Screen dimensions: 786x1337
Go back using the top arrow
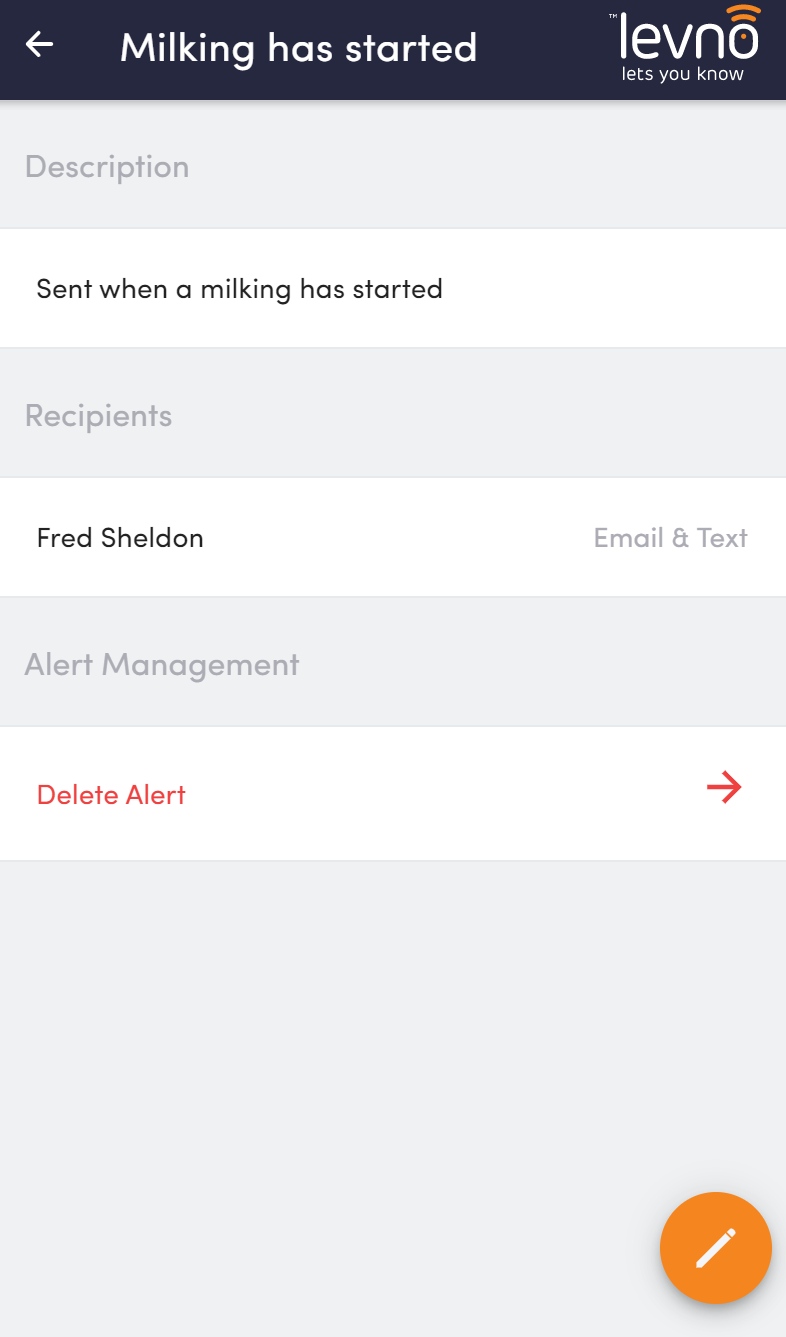click(x=40, y=44)
